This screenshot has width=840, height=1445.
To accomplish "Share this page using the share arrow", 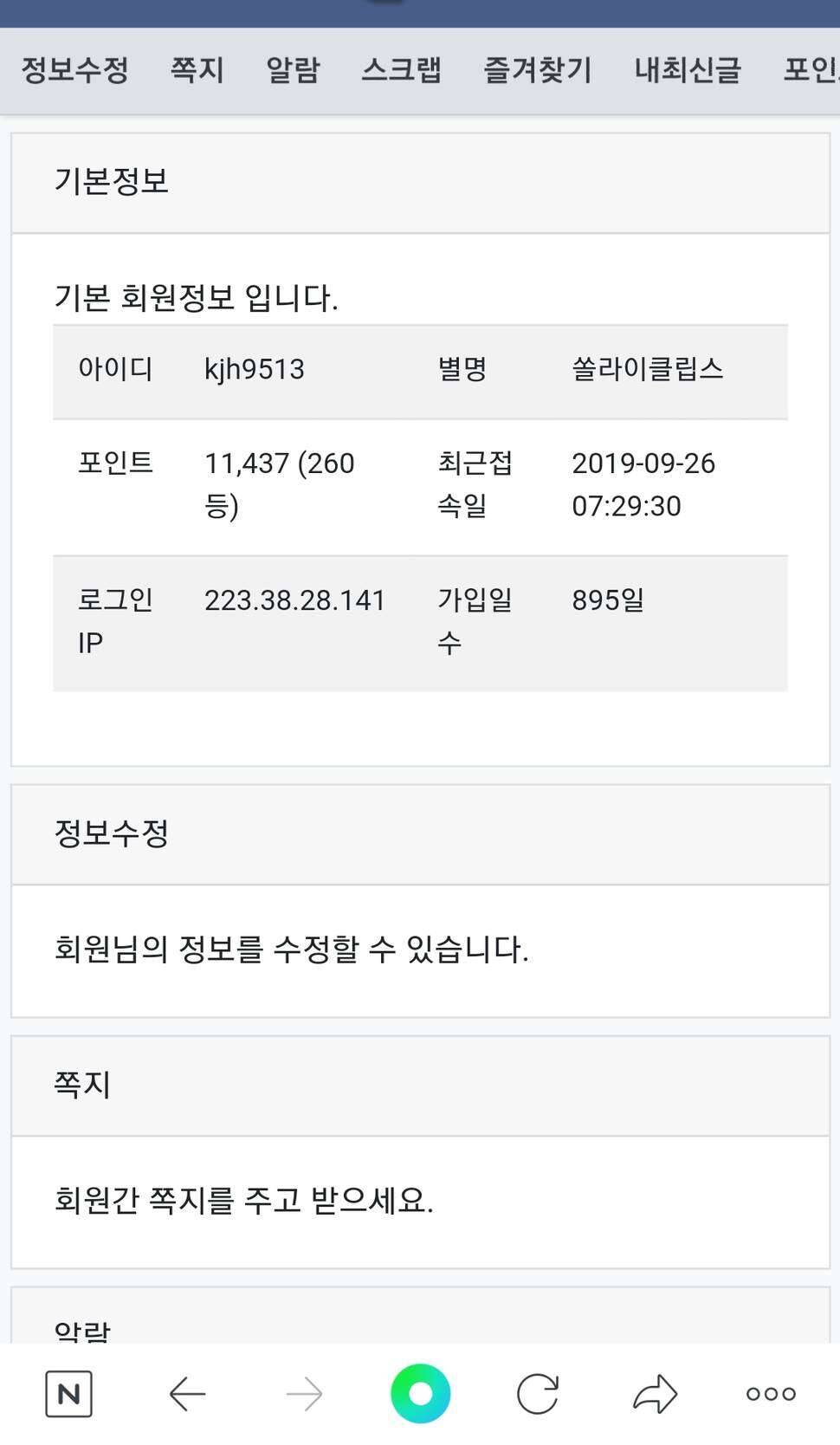I will 655,1394.
